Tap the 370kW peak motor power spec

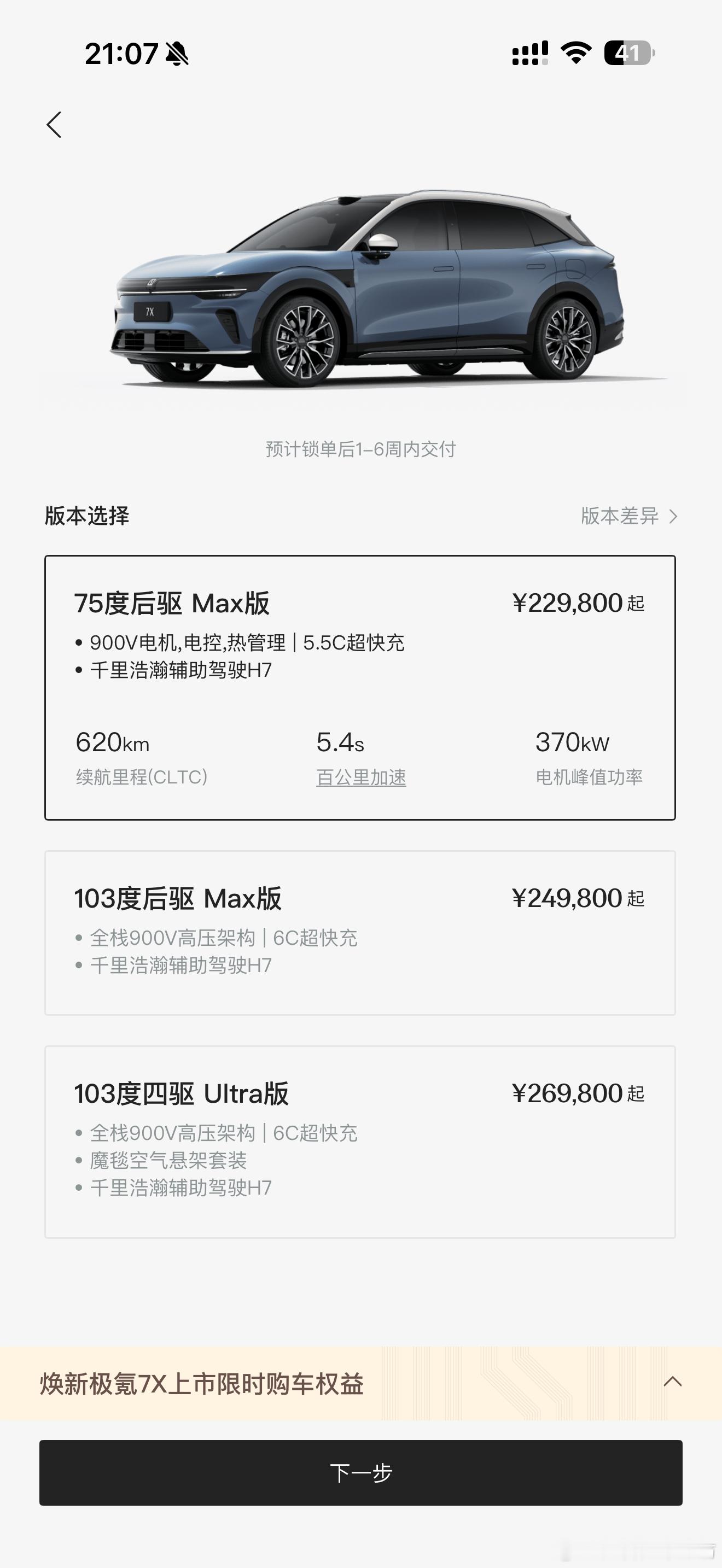pyautogui.click(x=572, y=742)
